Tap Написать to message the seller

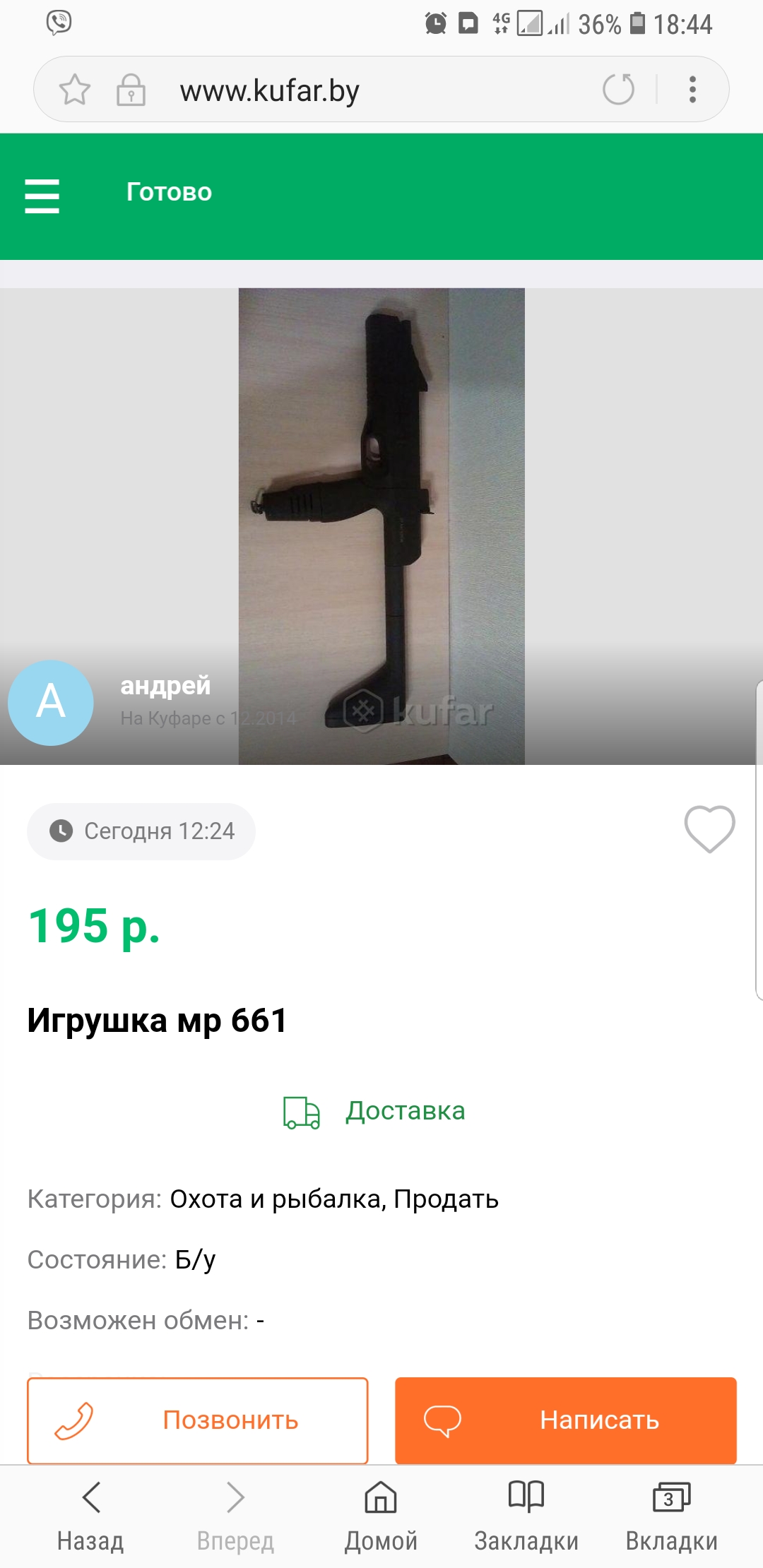pos(565,1420)
